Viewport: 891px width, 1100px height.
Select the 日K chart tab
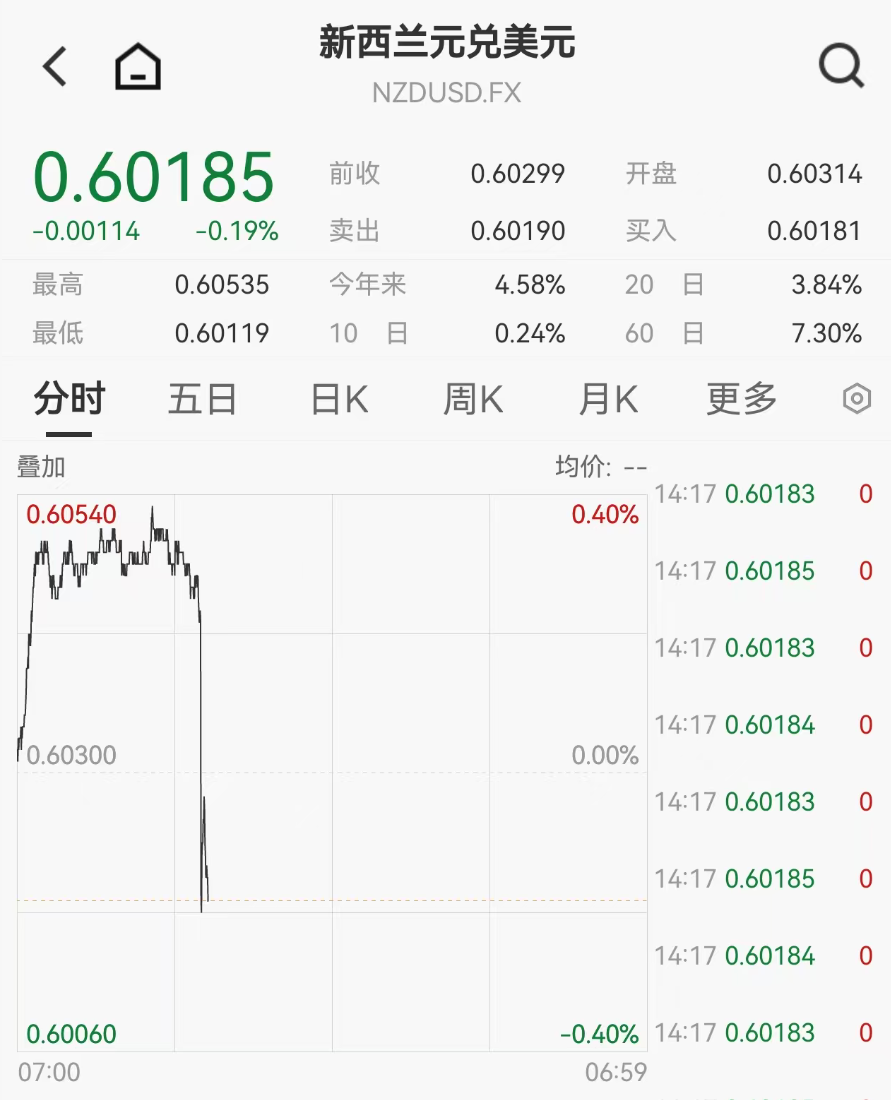coord(339,400)
